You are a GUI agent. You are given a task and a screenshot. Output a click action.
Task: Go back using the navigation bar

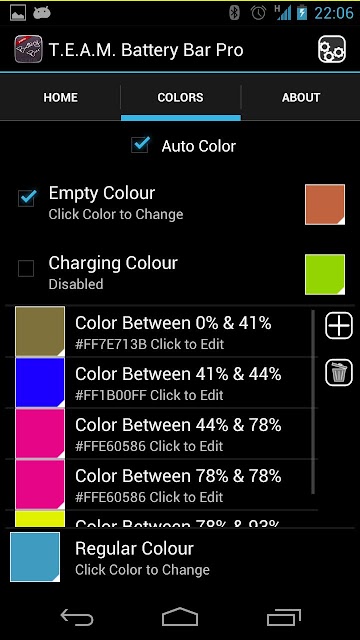[x=77, y=617]
